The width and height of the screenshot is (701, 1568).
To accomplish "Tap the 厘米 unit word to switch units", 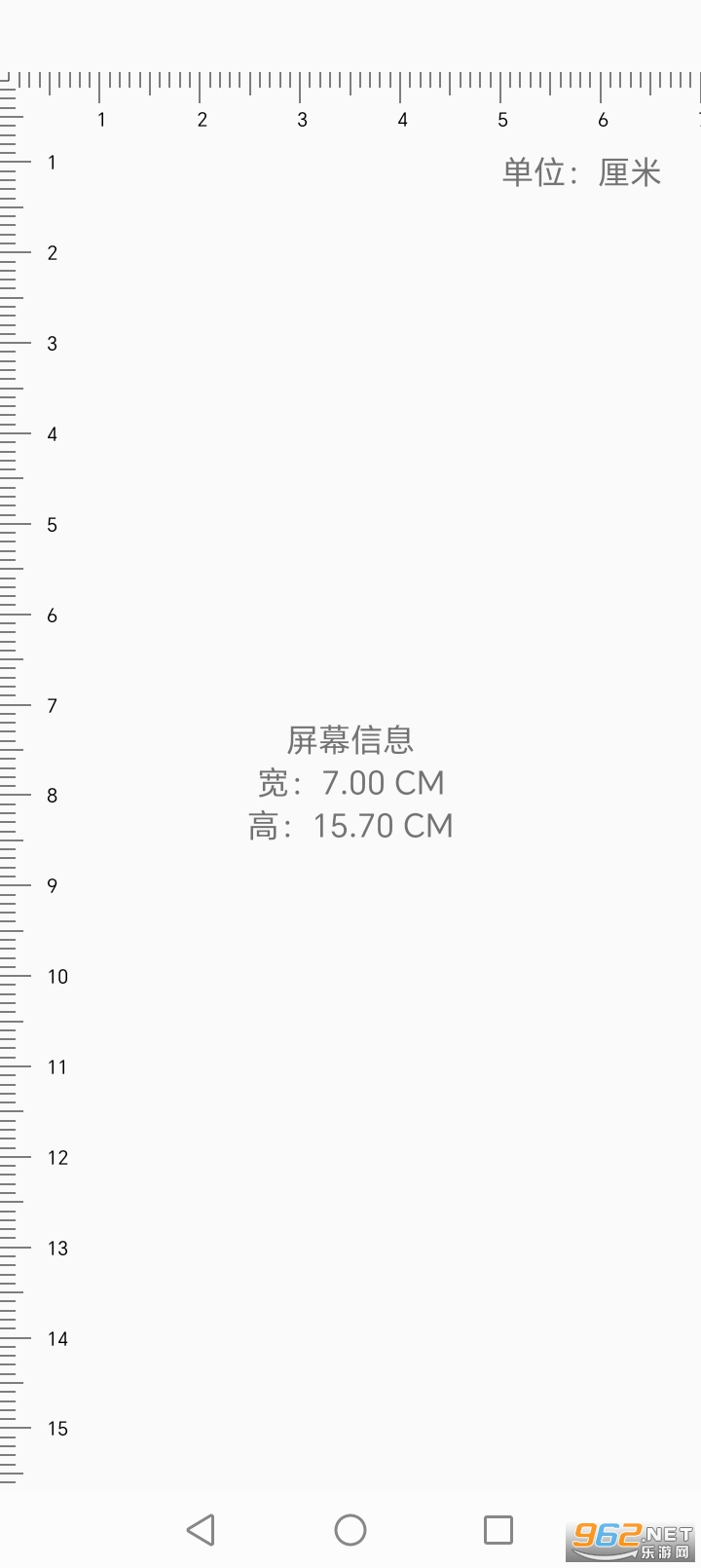I will (x=631, y=172).
